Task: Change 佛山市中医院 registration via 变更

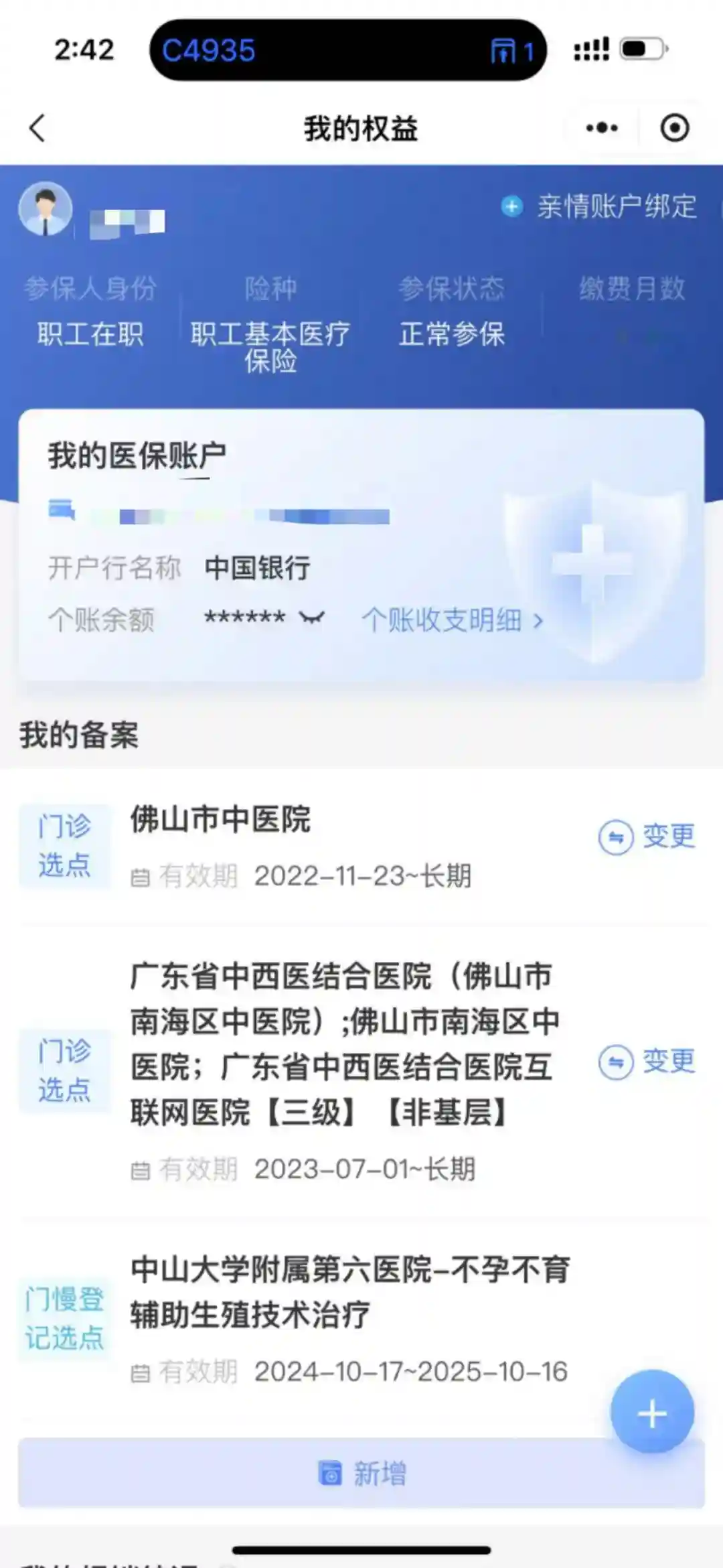Action: tap(647, 837)
